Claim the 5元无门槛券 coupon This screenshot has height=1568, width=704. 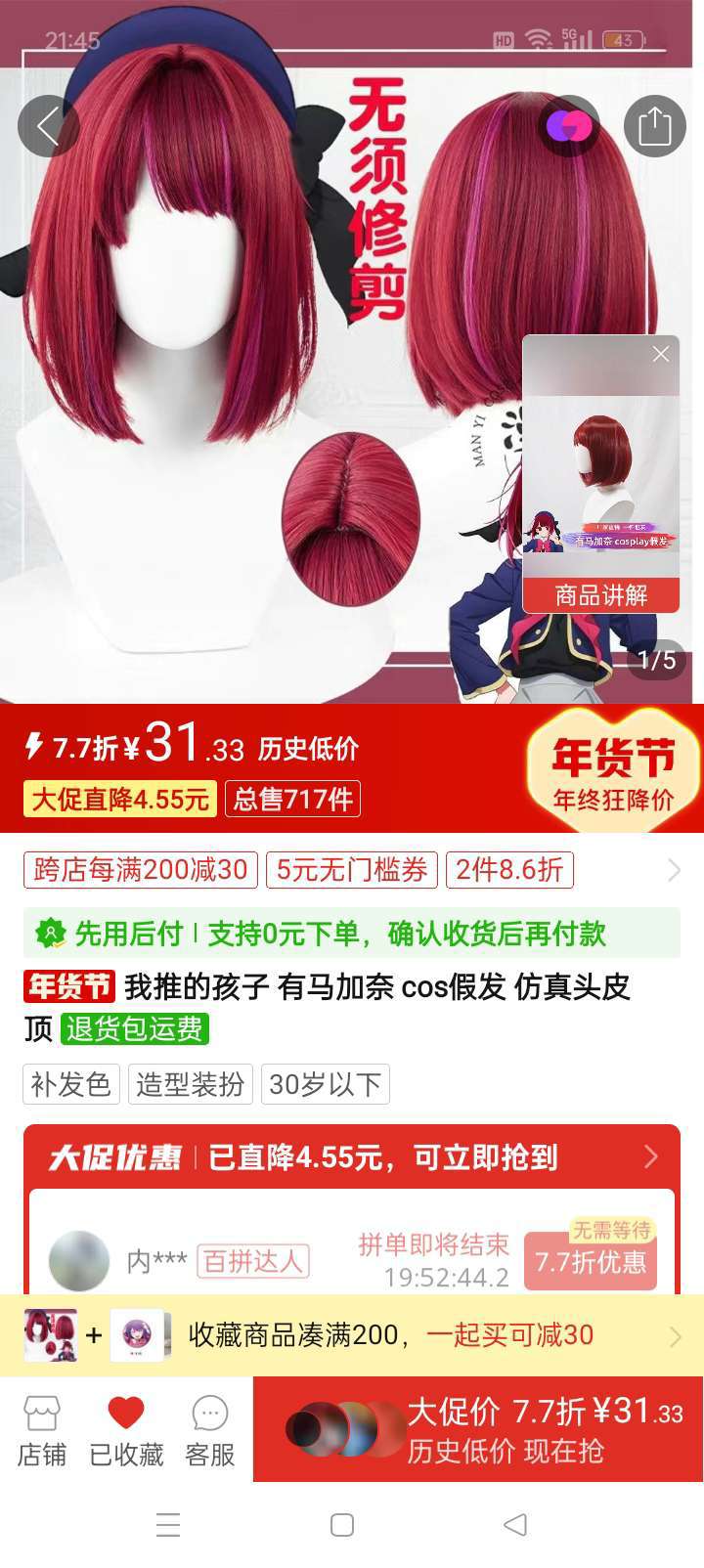click(x=352, y=870)
